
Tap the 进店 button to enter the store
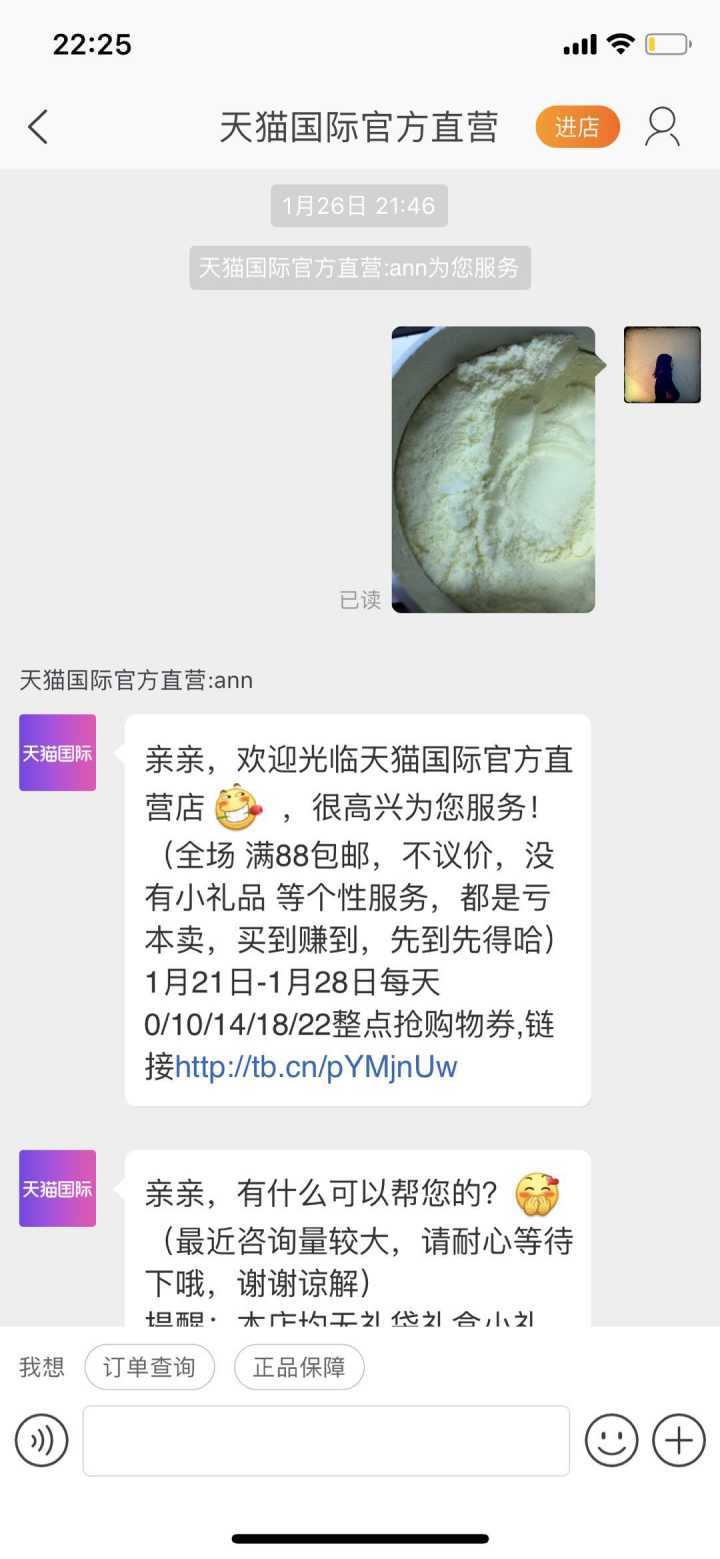(x=577, y=127)
